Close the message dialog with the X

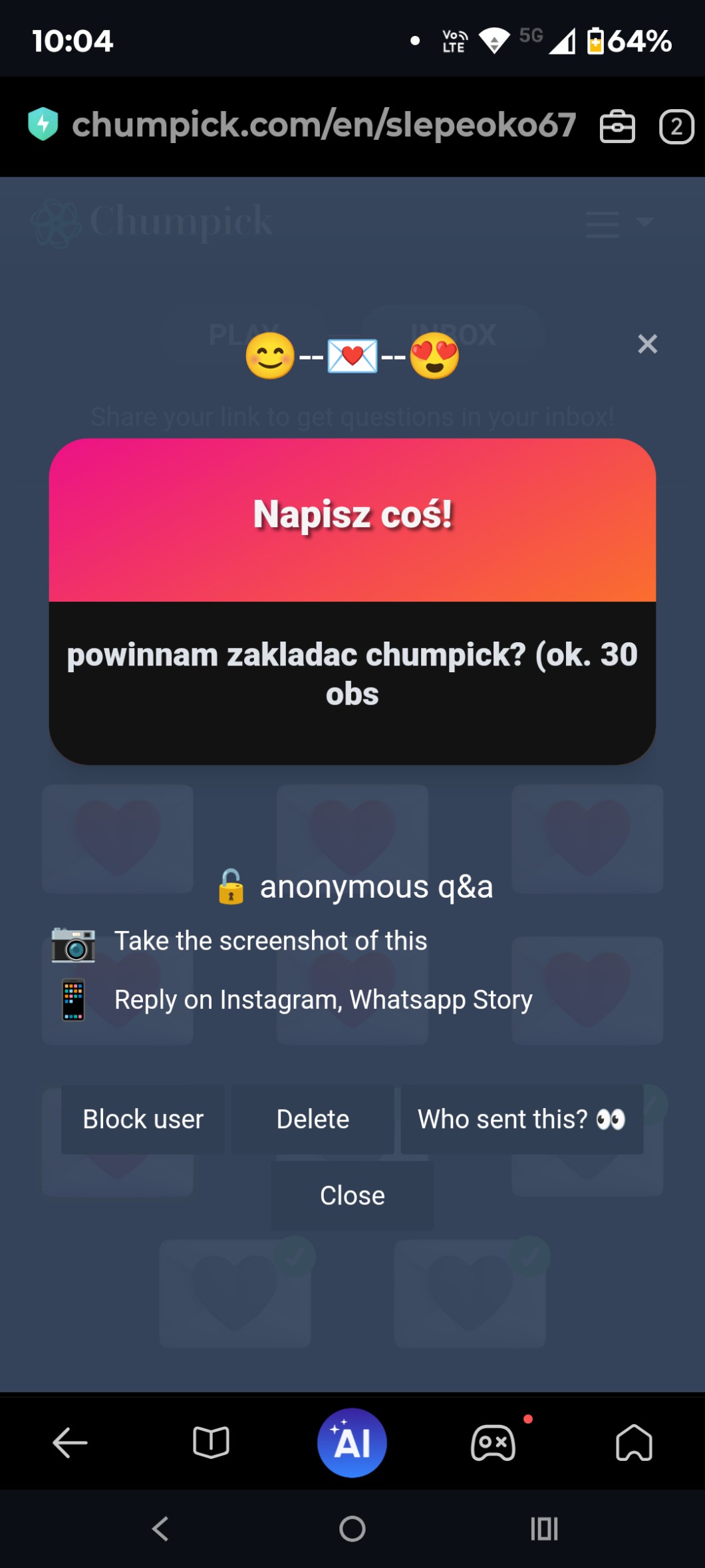click(647, 344)
